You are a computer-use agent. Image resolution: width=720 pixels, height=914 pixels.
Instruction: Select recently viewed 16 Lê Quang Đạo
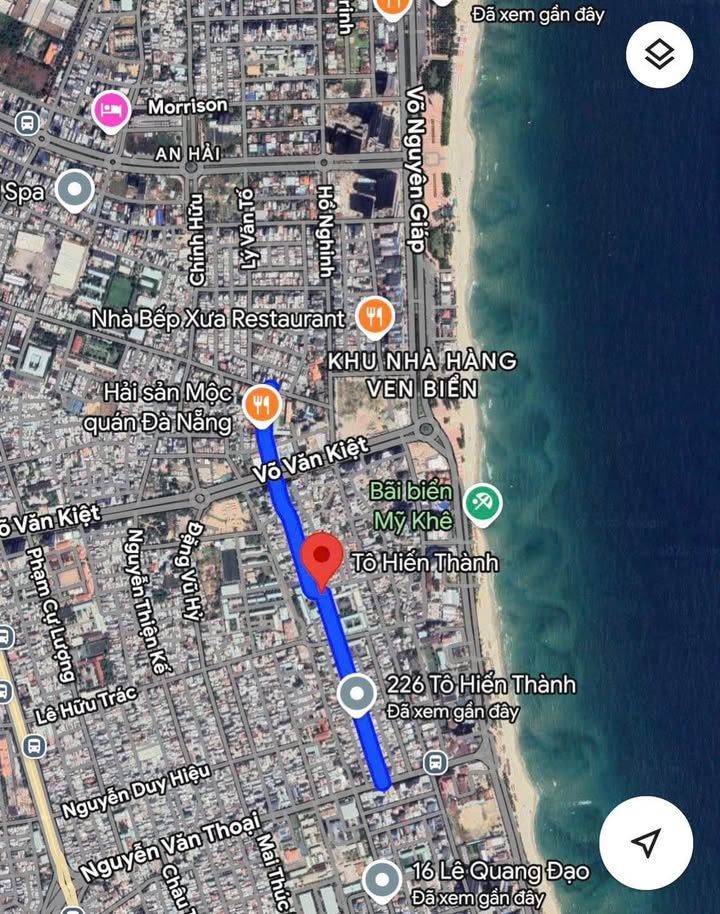(x=382, y=881)
